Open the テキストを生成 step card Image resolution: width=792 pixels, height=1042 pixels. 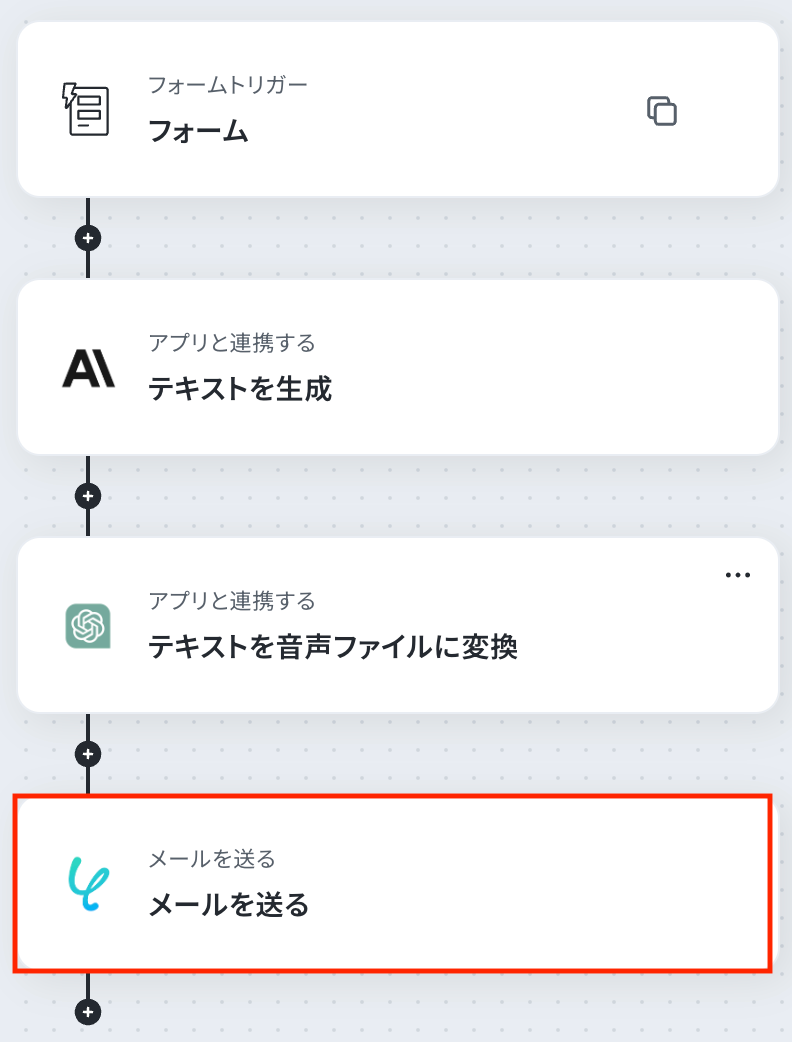tap(397, 368)
